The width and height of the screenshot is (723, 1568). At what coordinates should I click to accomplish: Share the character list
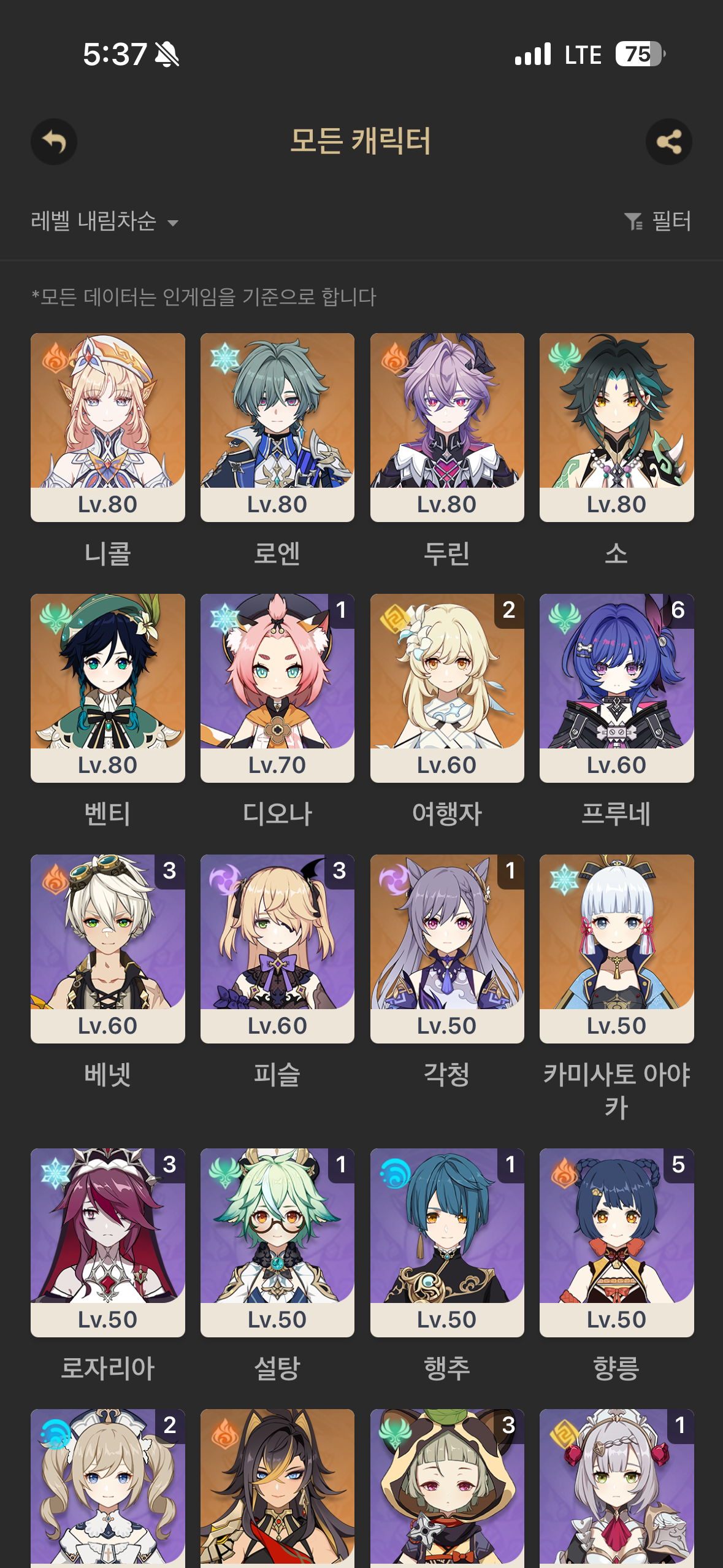669,142
